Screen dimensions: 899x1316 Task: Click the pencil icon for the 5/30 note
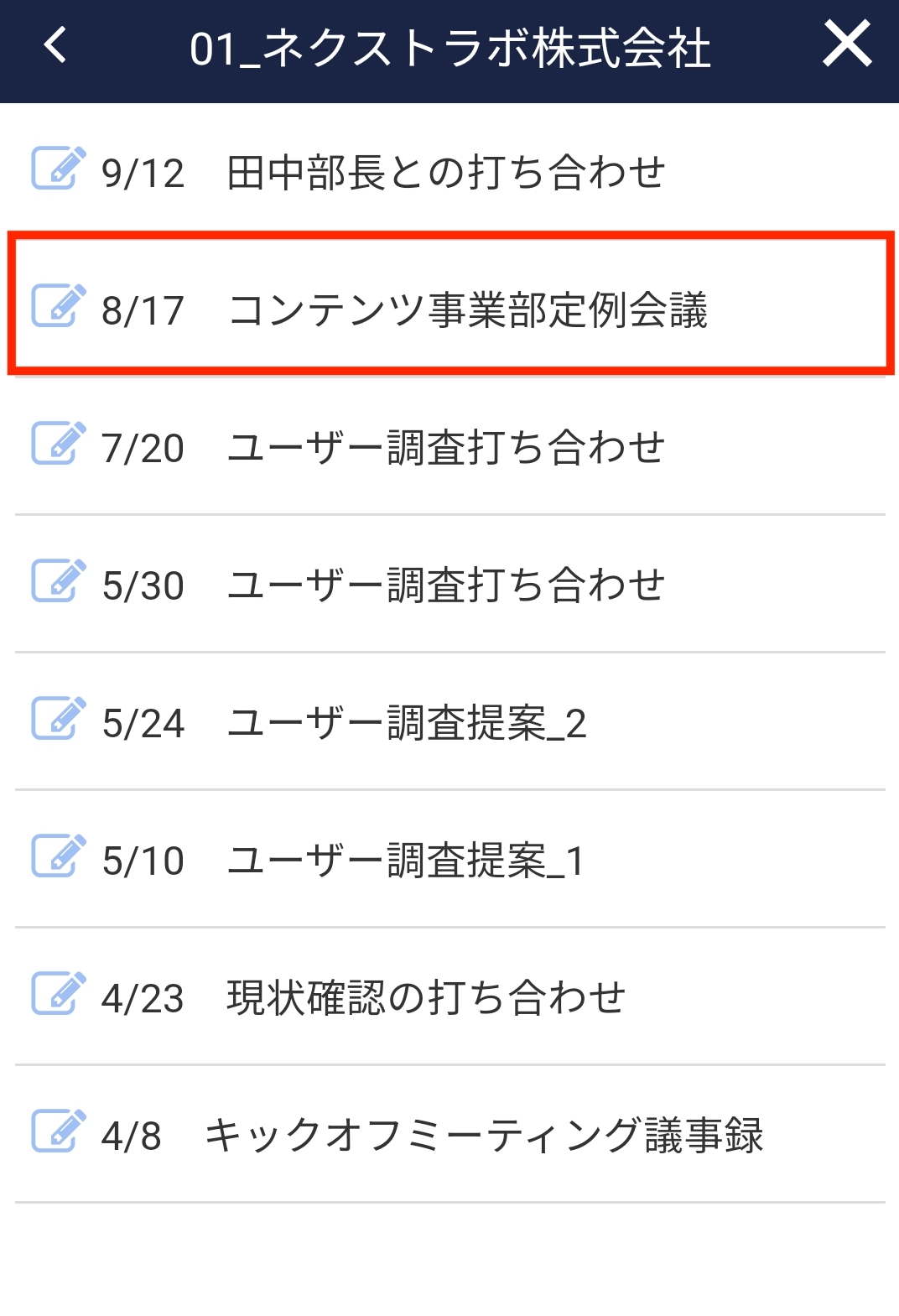coord(59,584)
